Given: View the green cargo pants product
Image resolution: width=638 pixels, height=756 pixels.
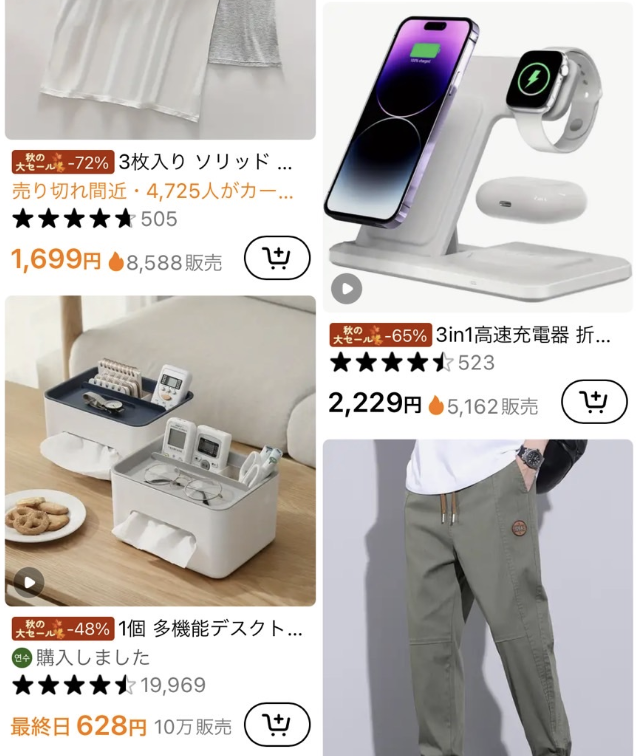Looking at the screenshot, I should [x=477, y=600].
